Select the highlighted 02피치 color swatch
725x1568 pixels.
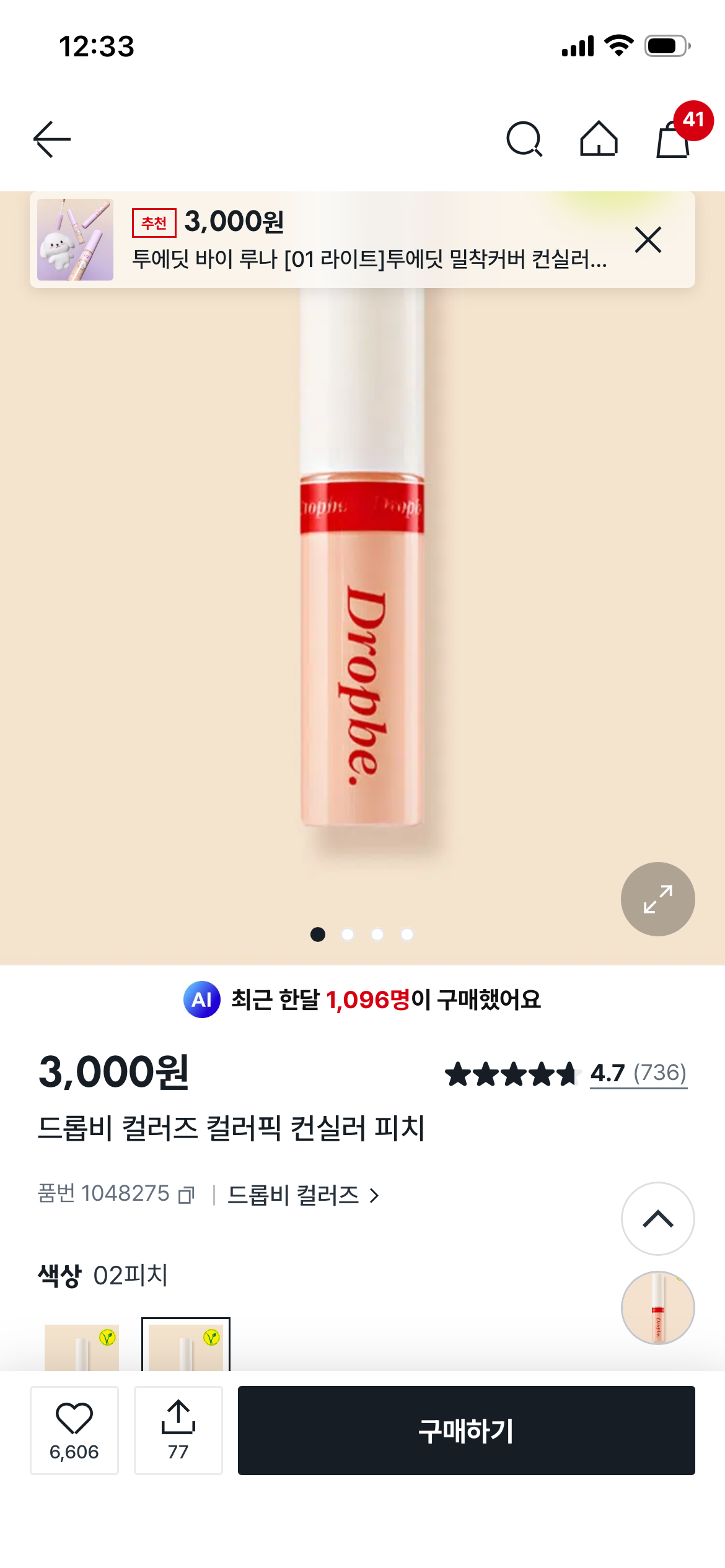click(x=186, y=1346)
